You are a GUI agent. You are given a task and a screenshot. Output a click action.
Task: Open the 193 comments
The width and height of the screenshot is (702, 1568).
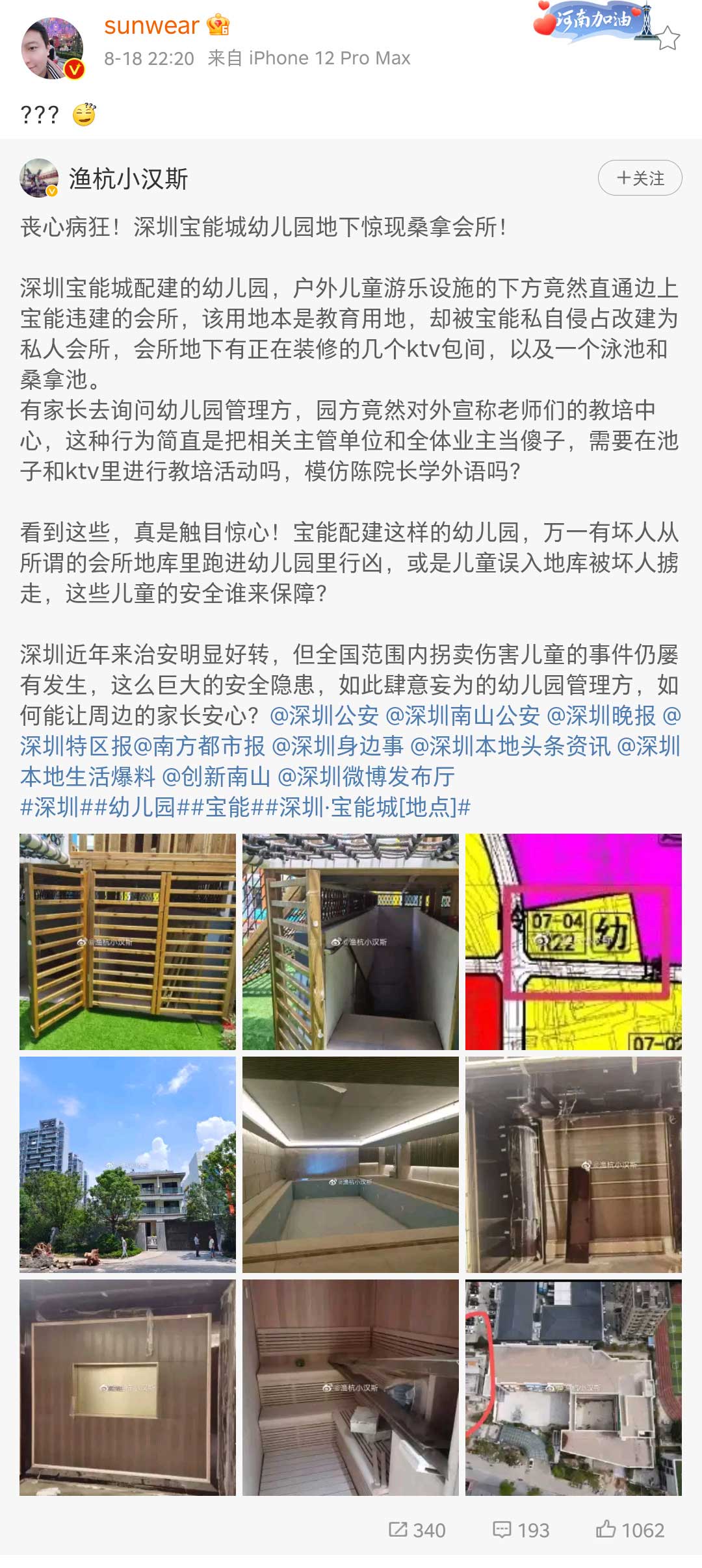coord(521,1530)
